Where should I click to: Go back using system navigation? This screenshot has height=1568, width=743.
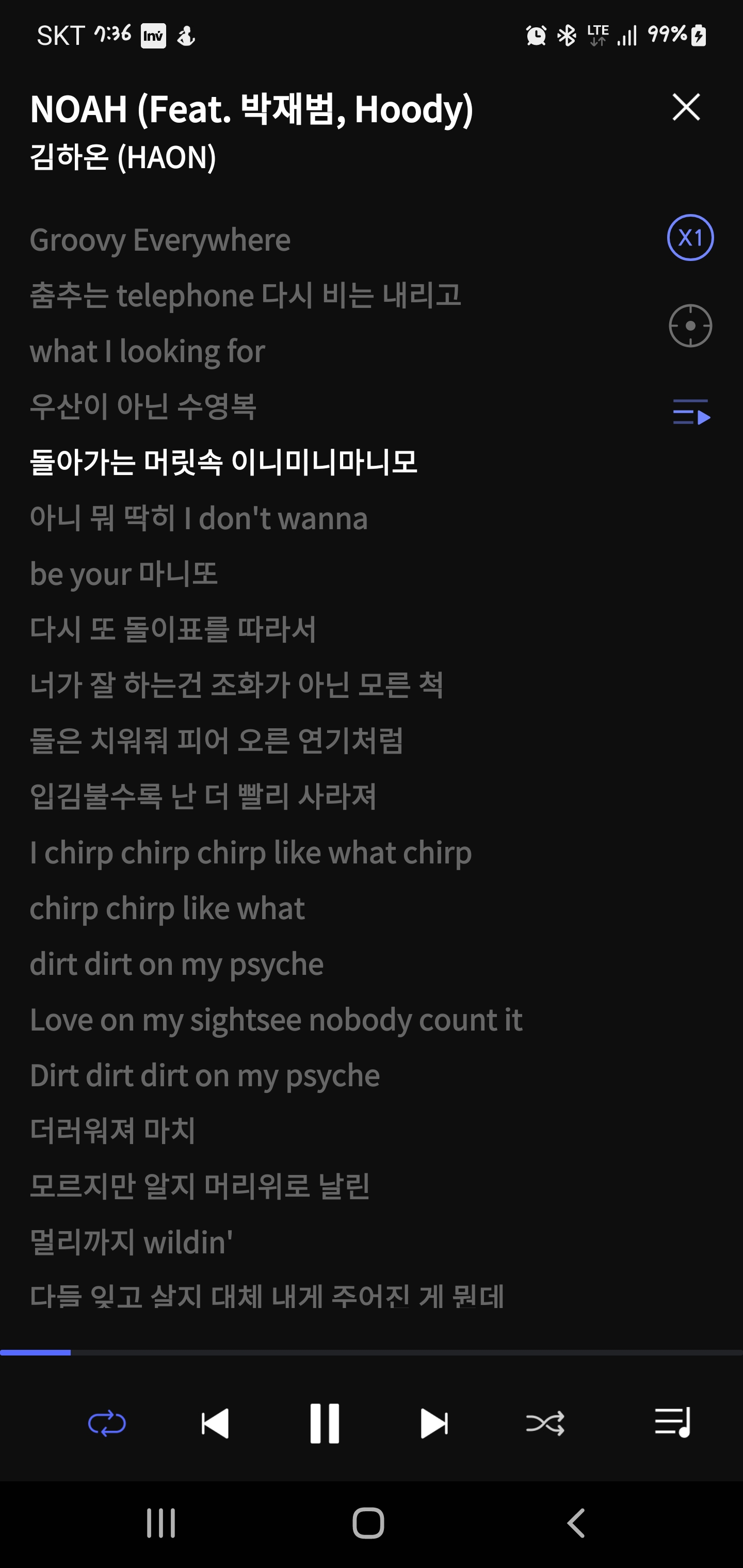[x=575, y=1524]
